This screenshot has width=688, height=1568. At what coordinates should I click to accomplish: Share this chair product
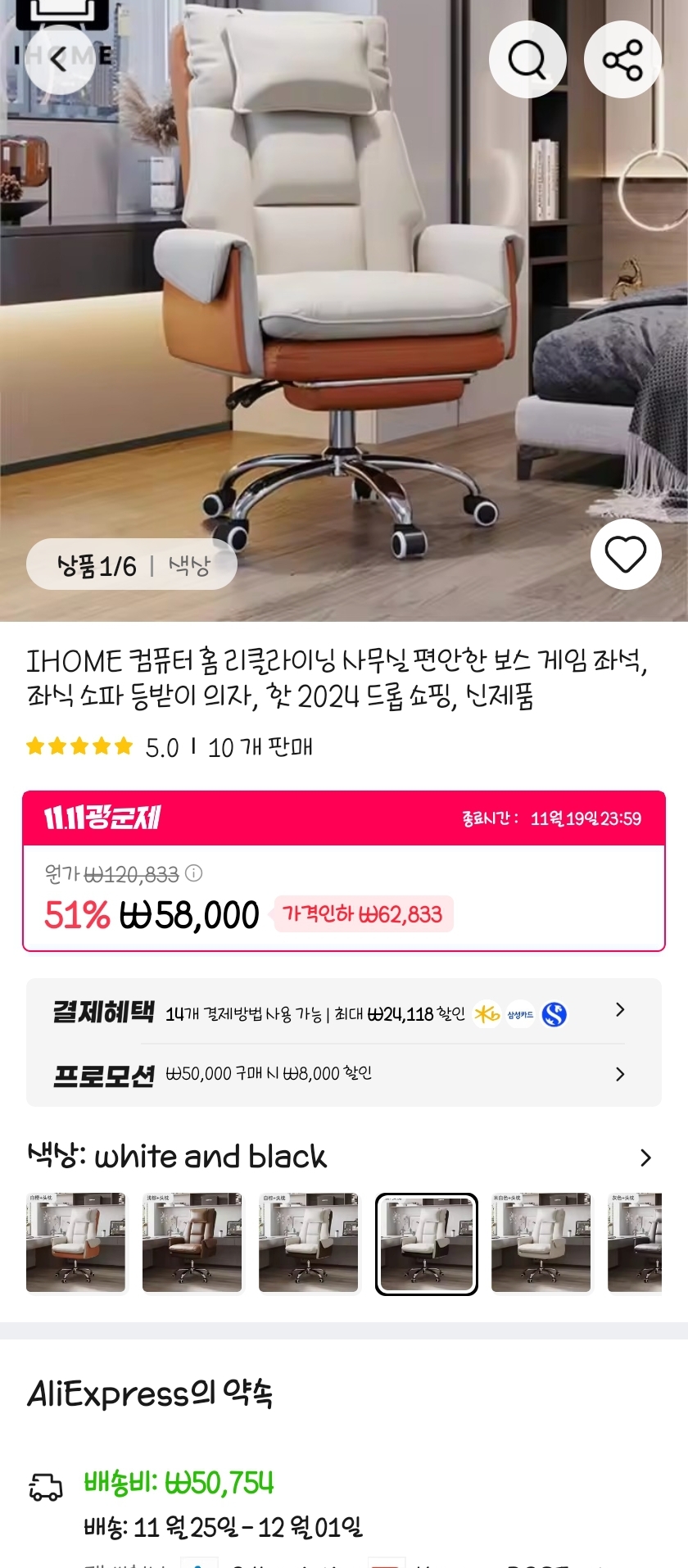(622, 60)
